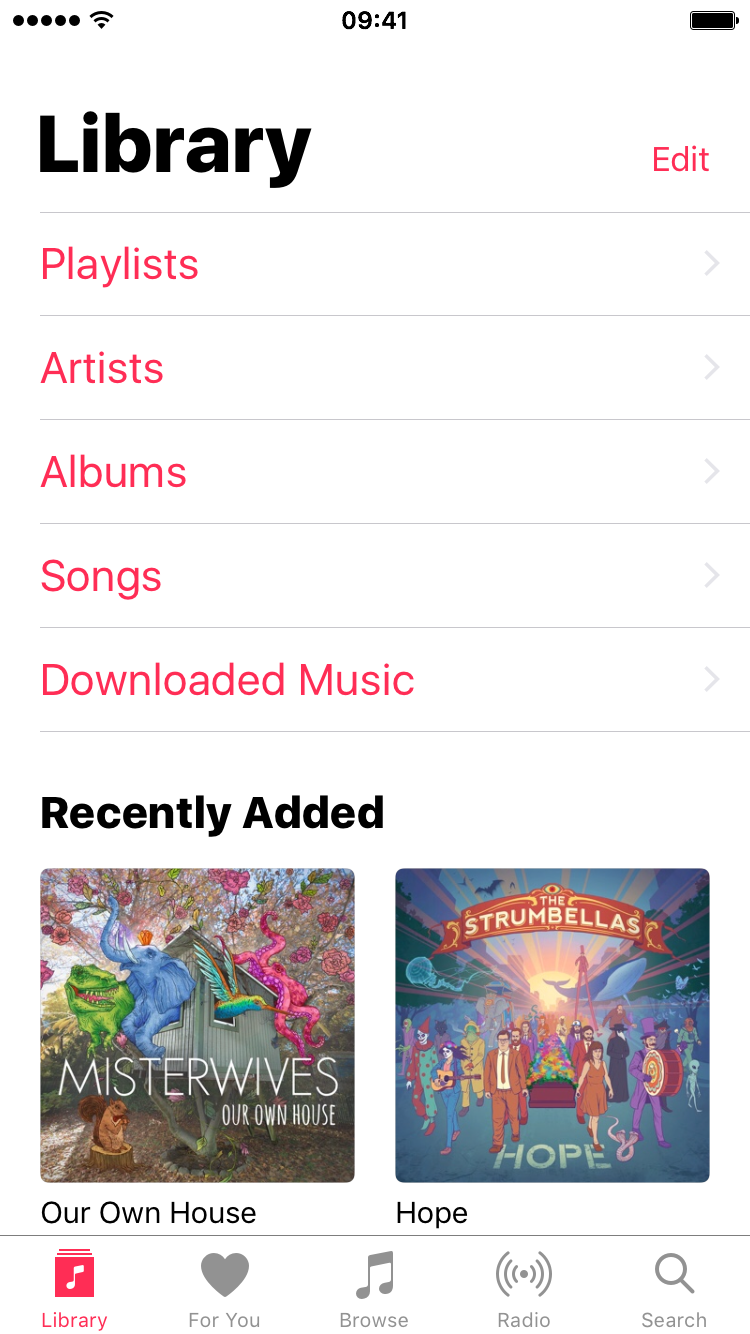This screenshot has width=750, height=1334.
Task: Go to Albums
Action: [x=395, y=472]
